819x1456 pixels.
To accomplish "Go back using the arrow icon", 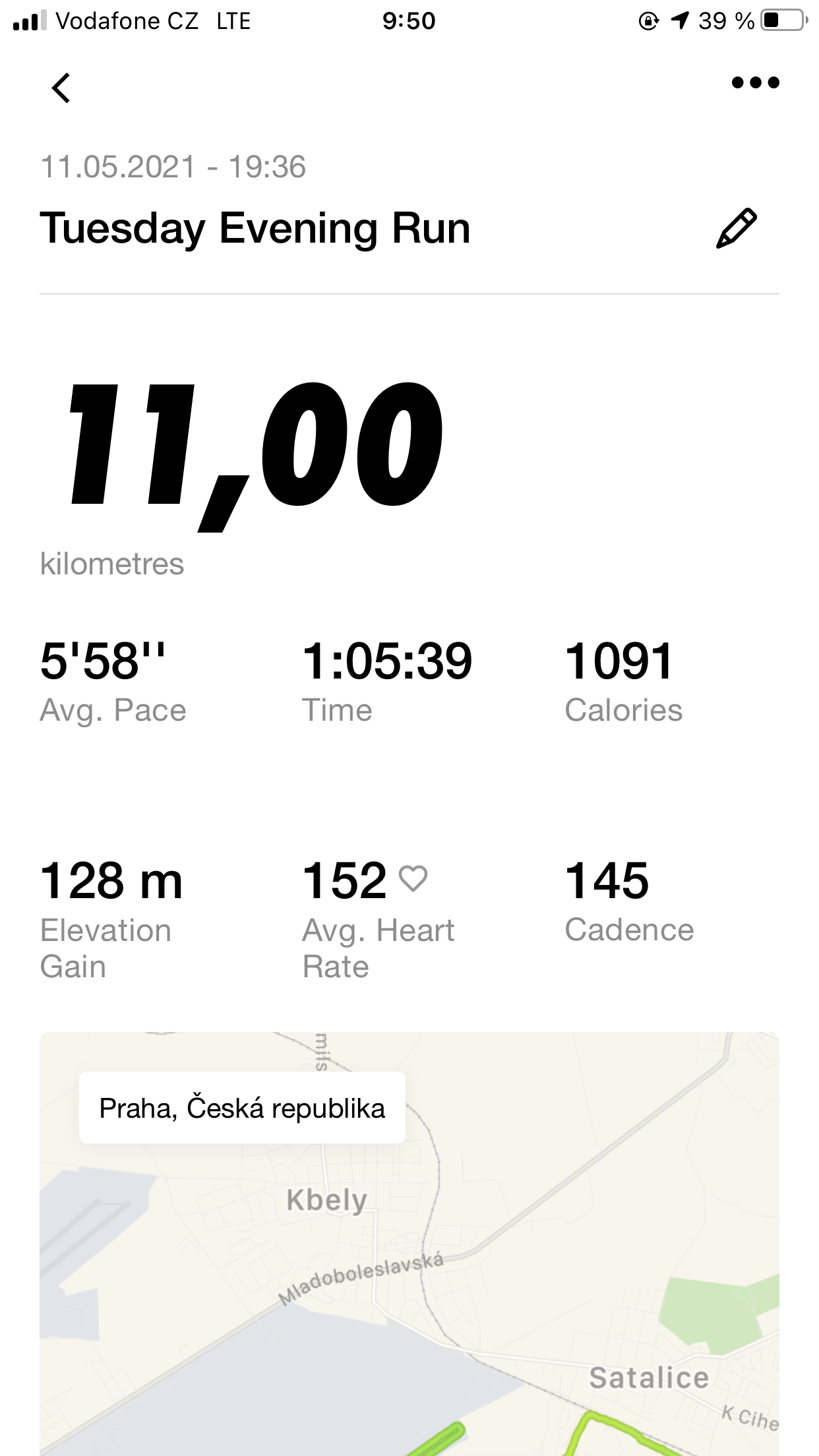I will (x=61, y=88).
